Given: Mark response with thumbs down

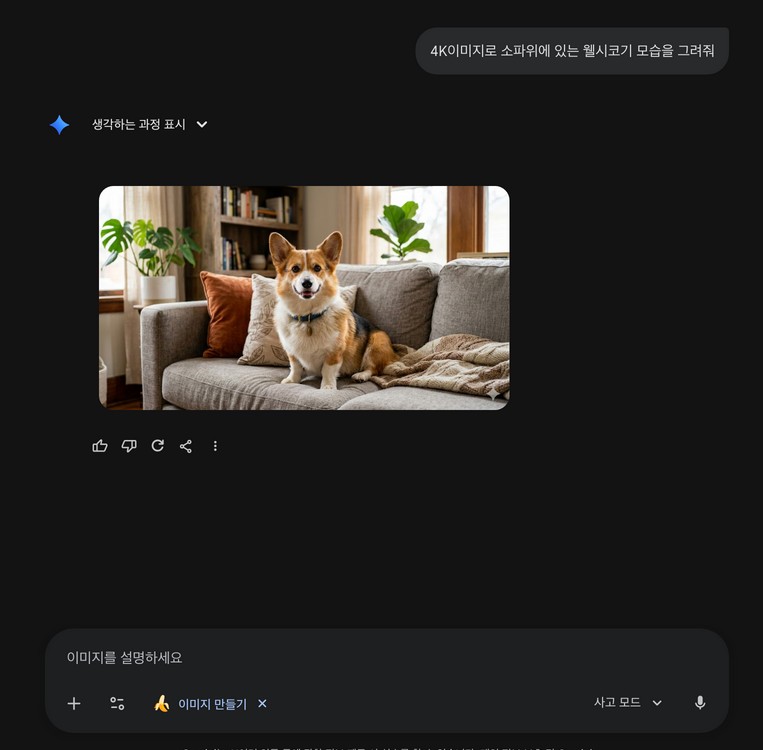Looking at the screenshot, I should point(129,446).
